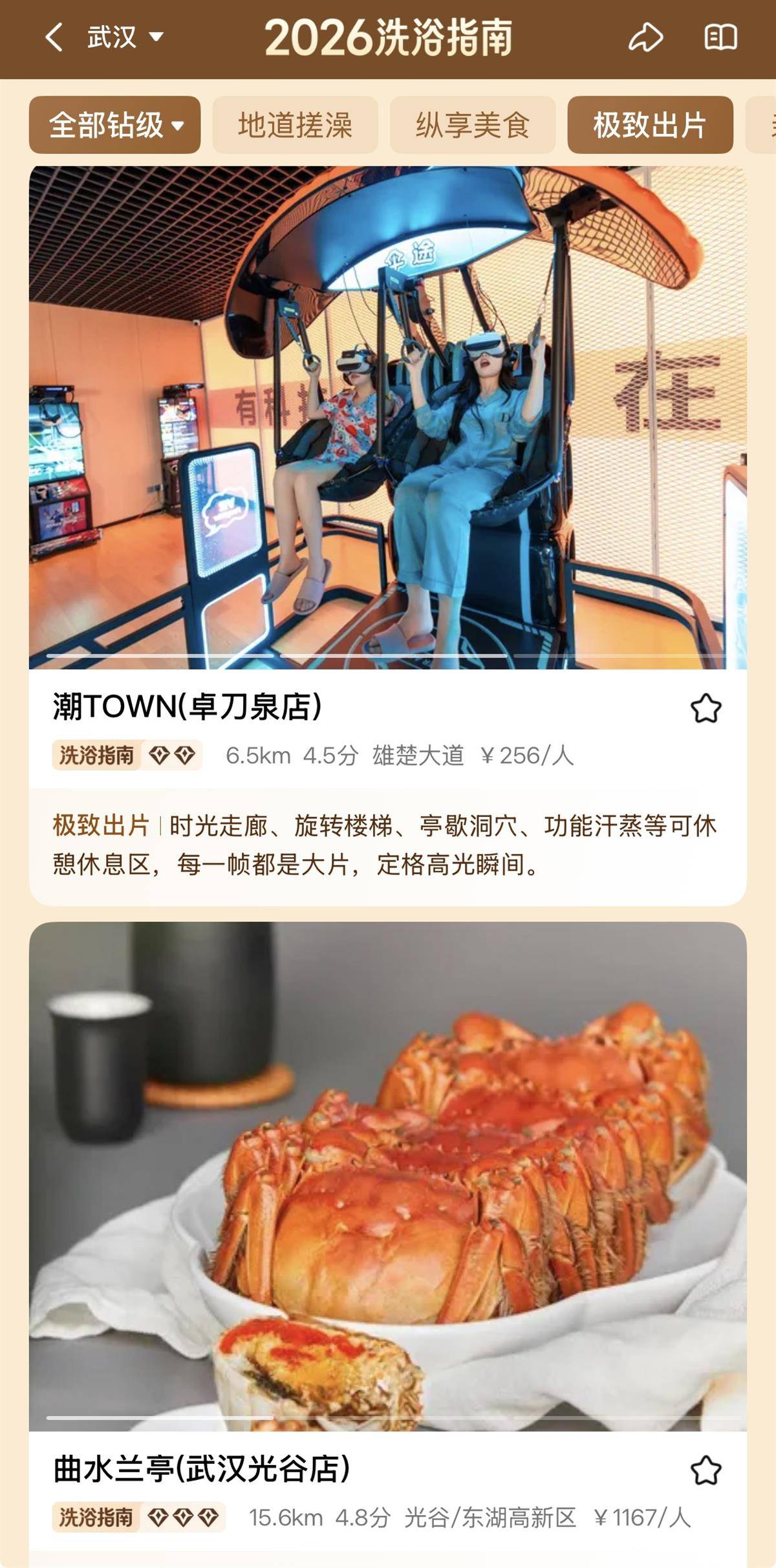Star 曲水兰亭(武汉光谷店) as a favorite
The height and width of the screenshot is (1568, 776).
click(706, 1470)
